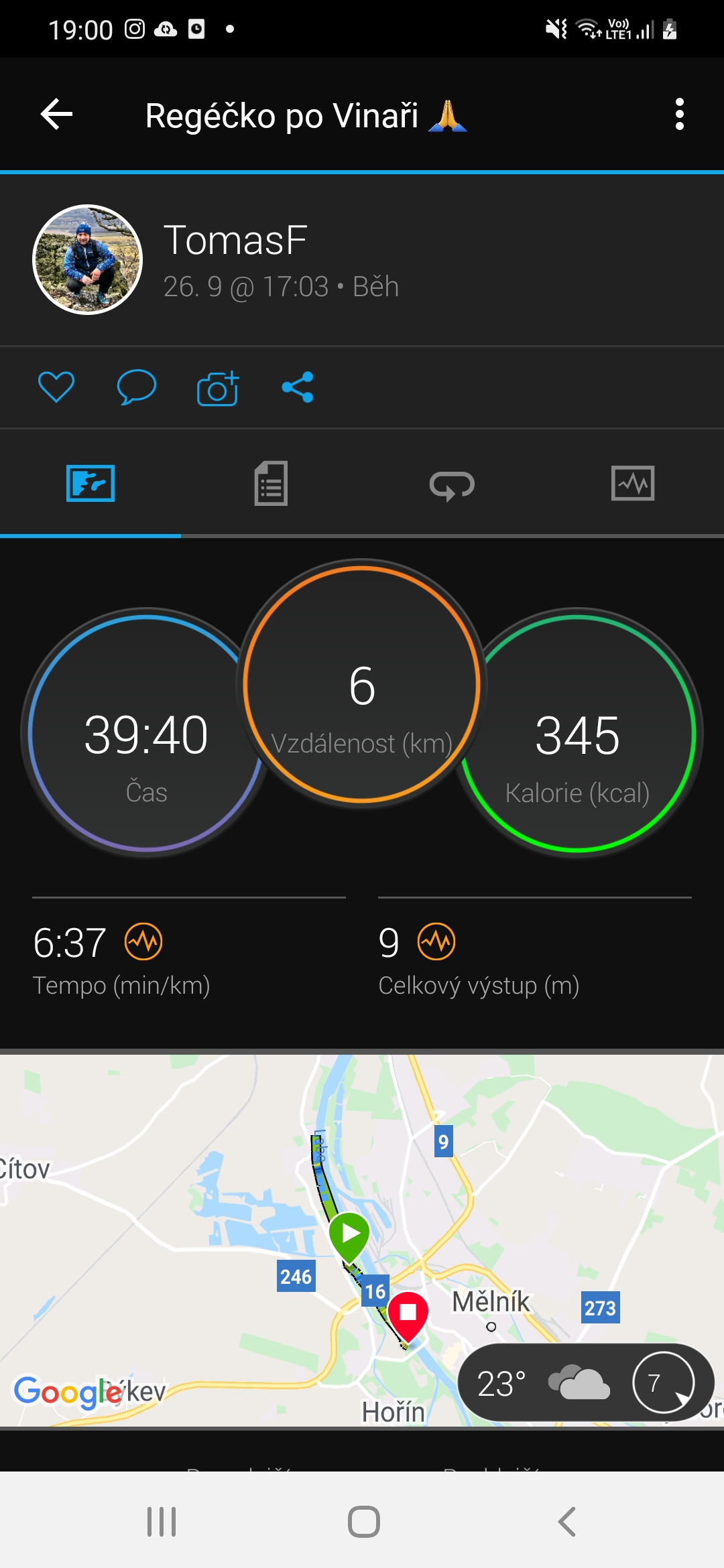This screenshot has width=724, height=1568.
Task: Switch to the laps tab
Action: [x=452, y=484]
